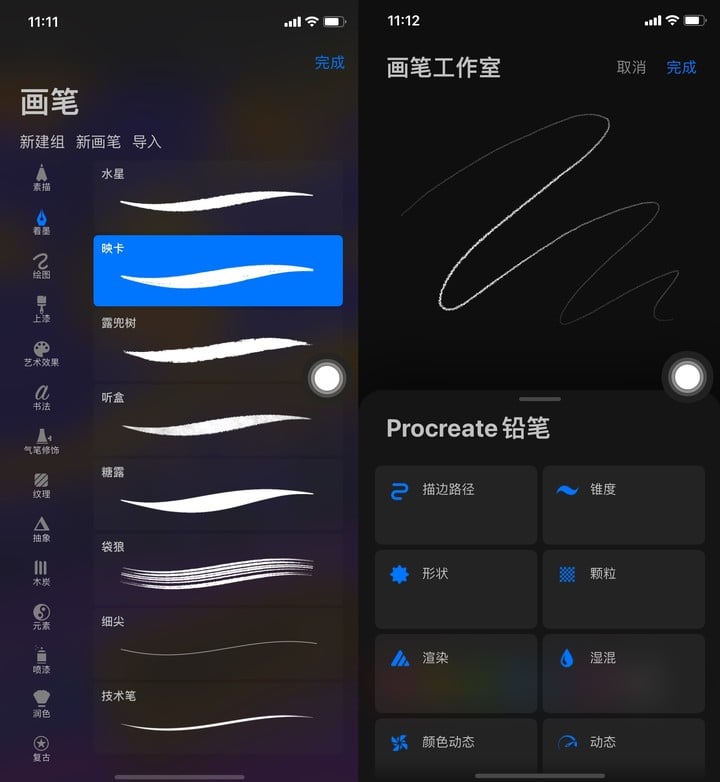Select the 技术笔 brush

(x=218, y=717)
